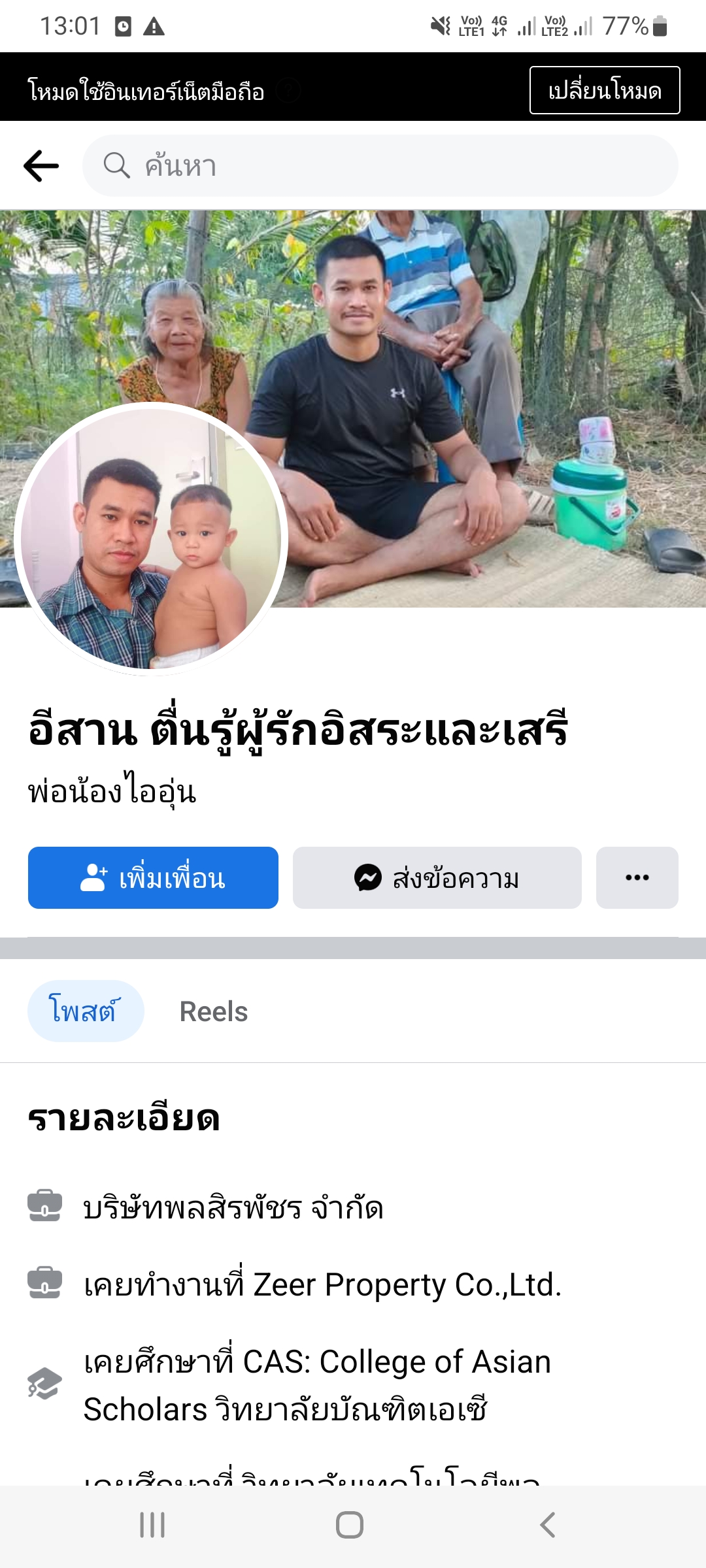Open the three-dot more options button
Screen dimensions: 706x1568
[x=637, y=877]
